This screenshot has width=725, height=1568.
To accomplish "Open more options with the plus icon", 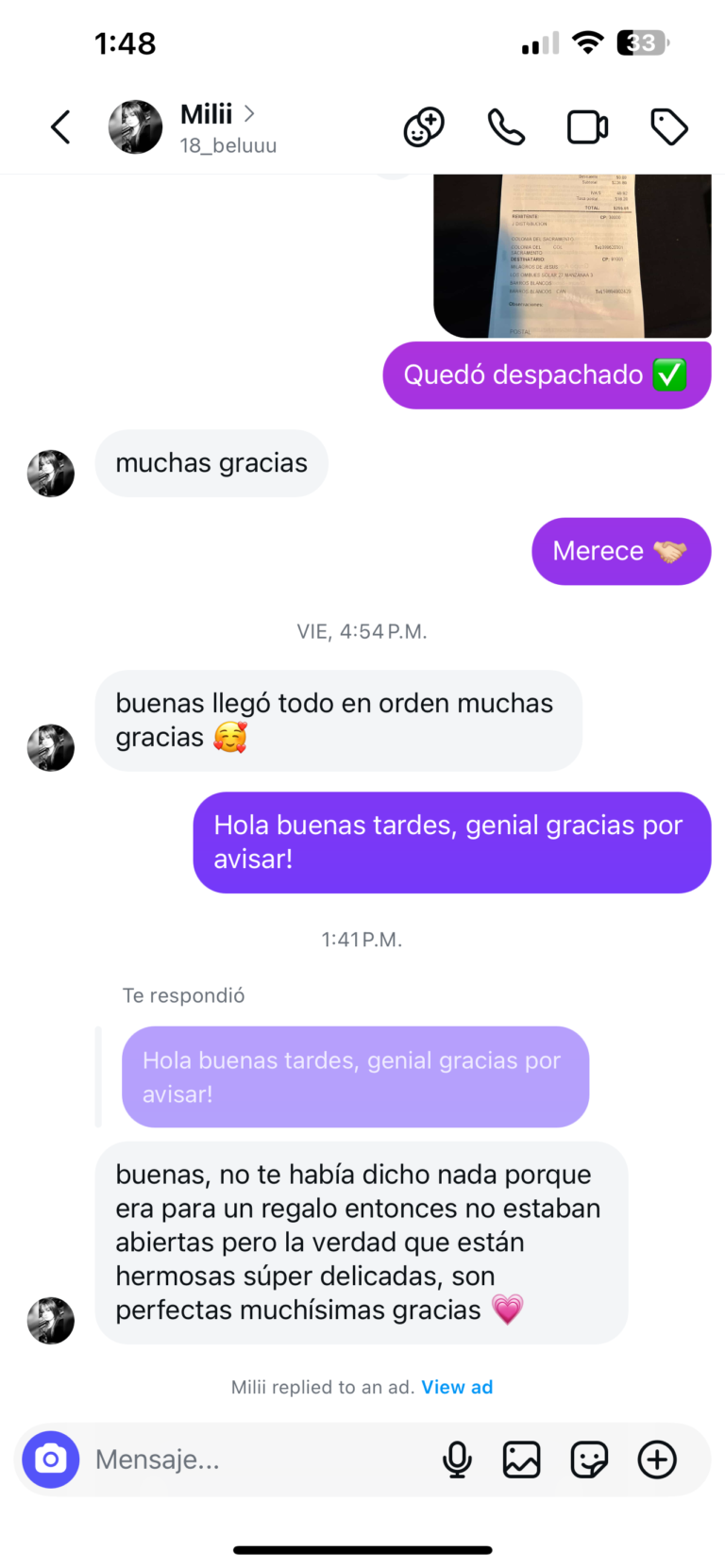I will pos(657,1460).
